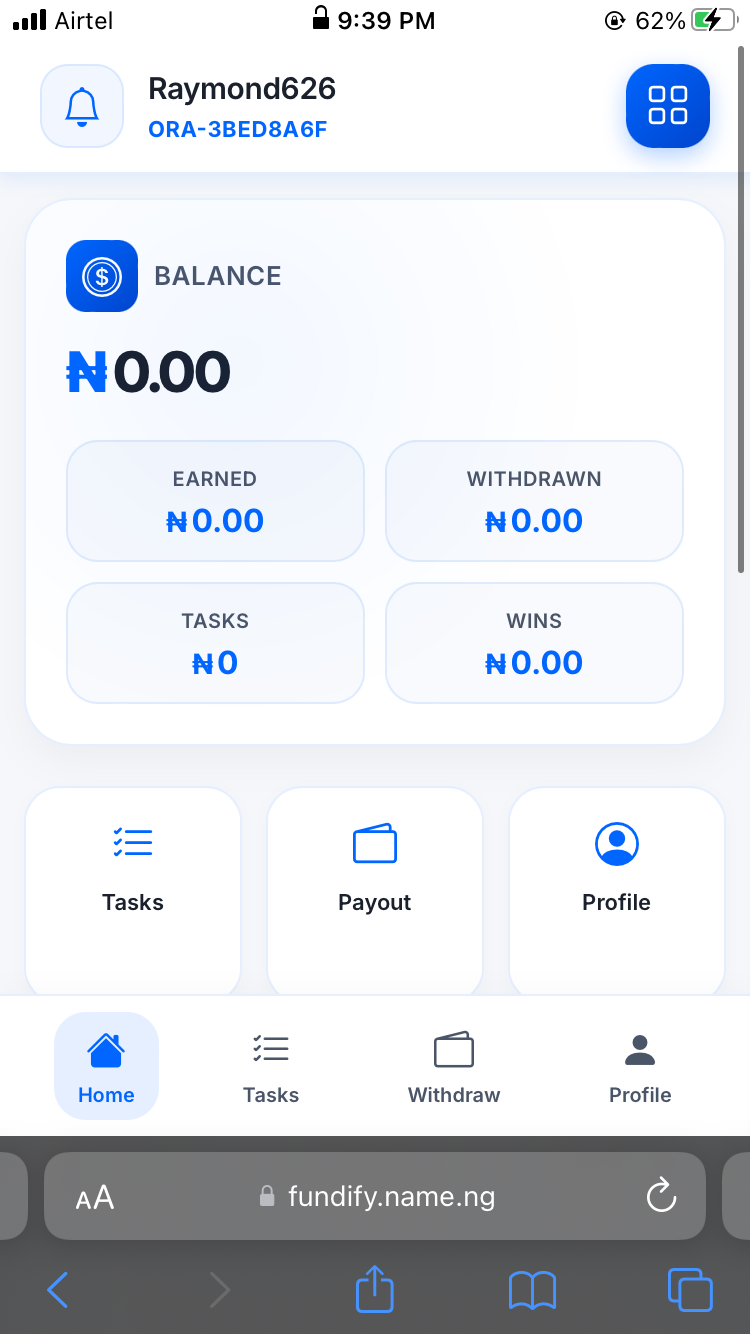Open Safari bookmarks
Screen dimensions: 750x1334
click(x=532, y=1290)
